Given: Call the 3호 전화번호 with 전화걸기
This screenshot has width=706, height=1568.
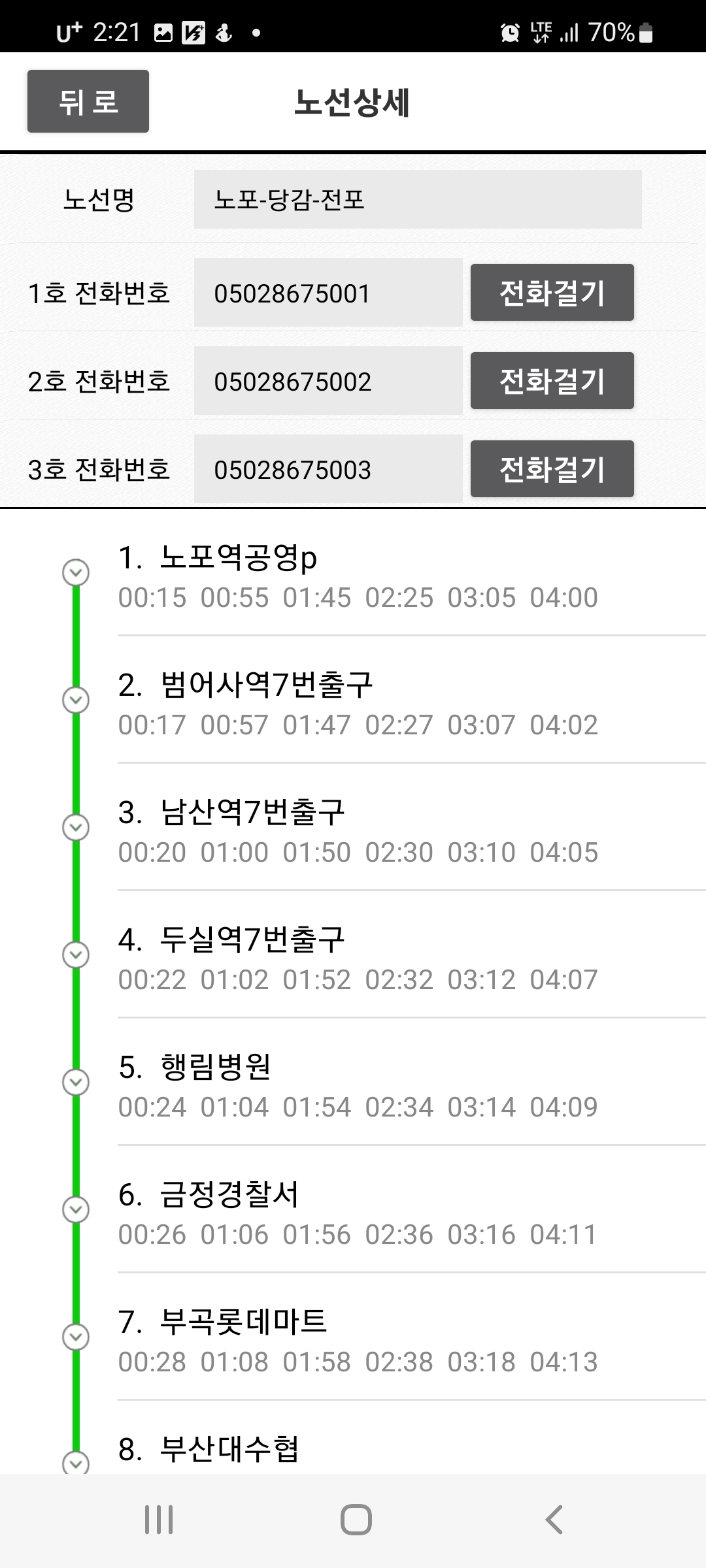Looking at the screenshot, I should point(552,469).
